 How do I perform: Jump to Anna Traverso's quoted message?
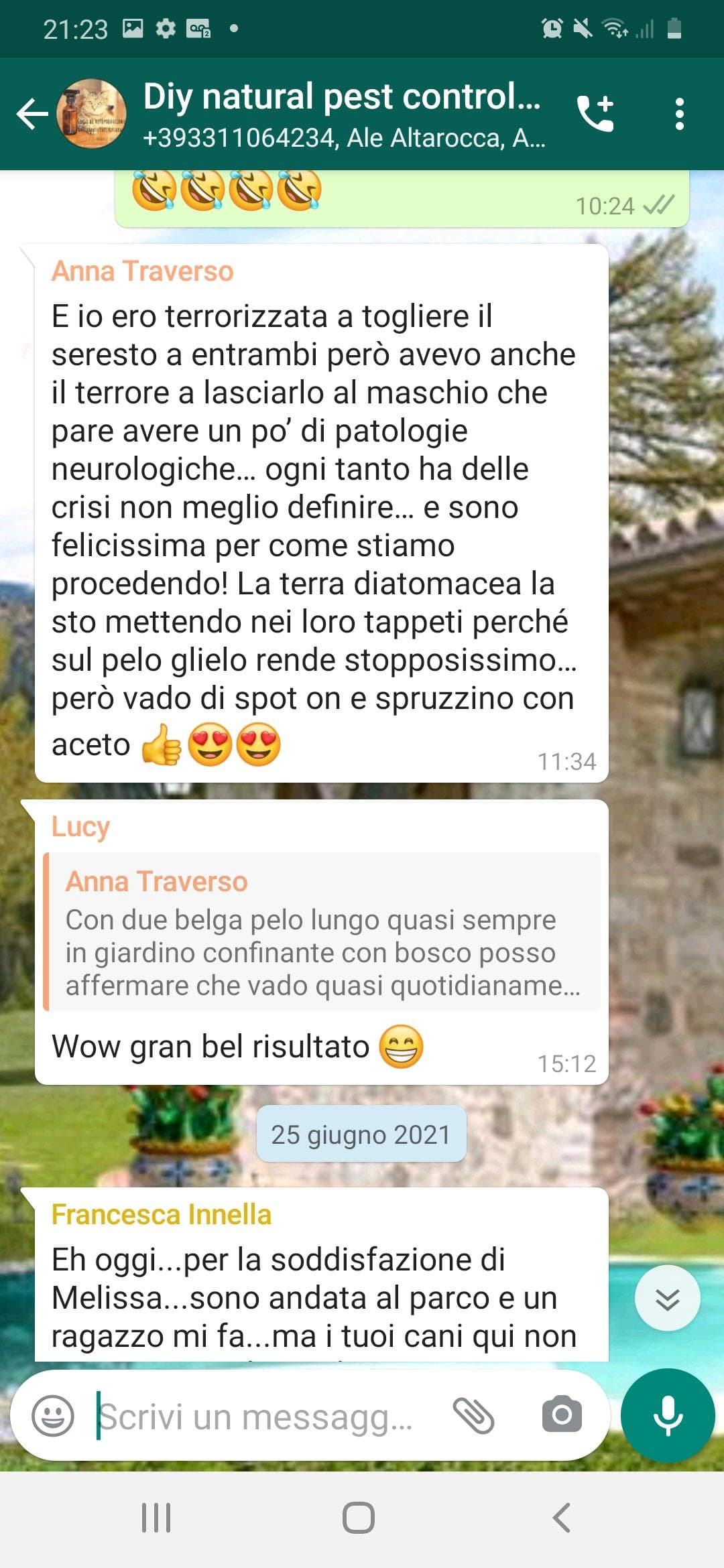coord(322,931)
